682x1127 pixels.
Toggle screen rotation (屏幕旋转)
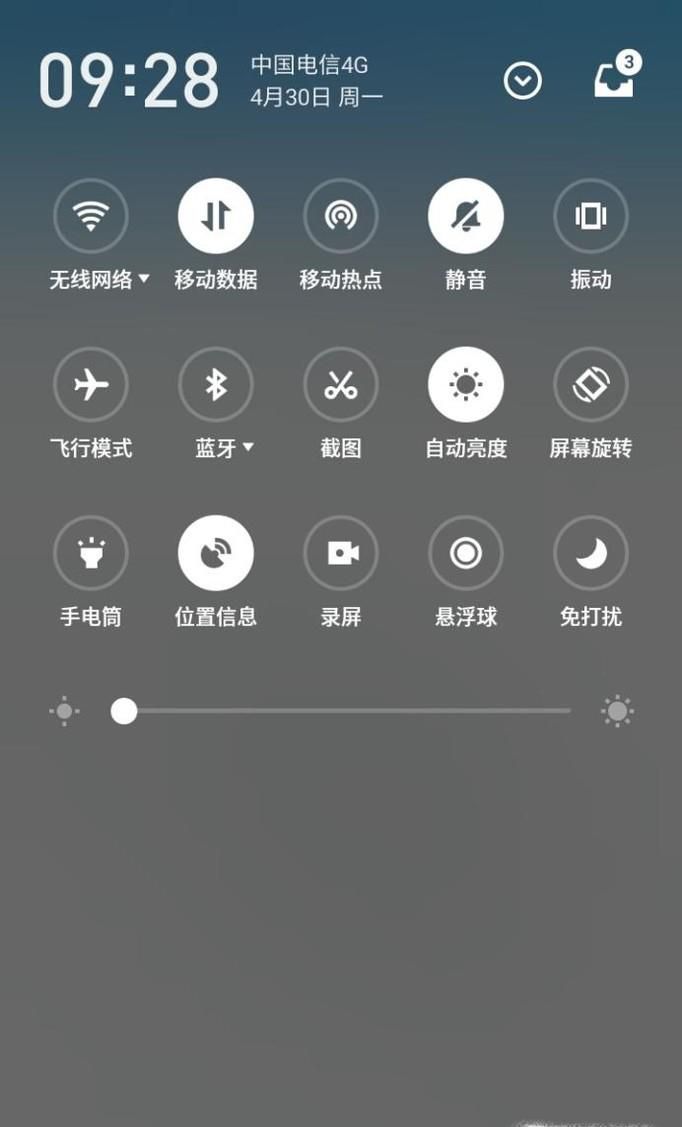tap(591, 384)
